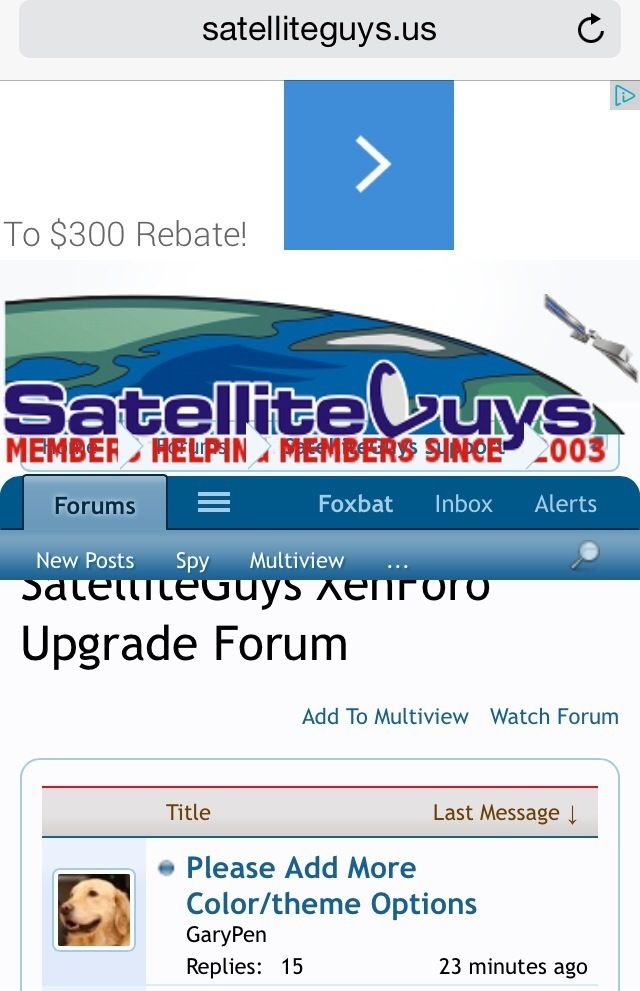The height and width of the screenshot is (991, 640).
Task: View Alerts
Action: pos(565,504)
